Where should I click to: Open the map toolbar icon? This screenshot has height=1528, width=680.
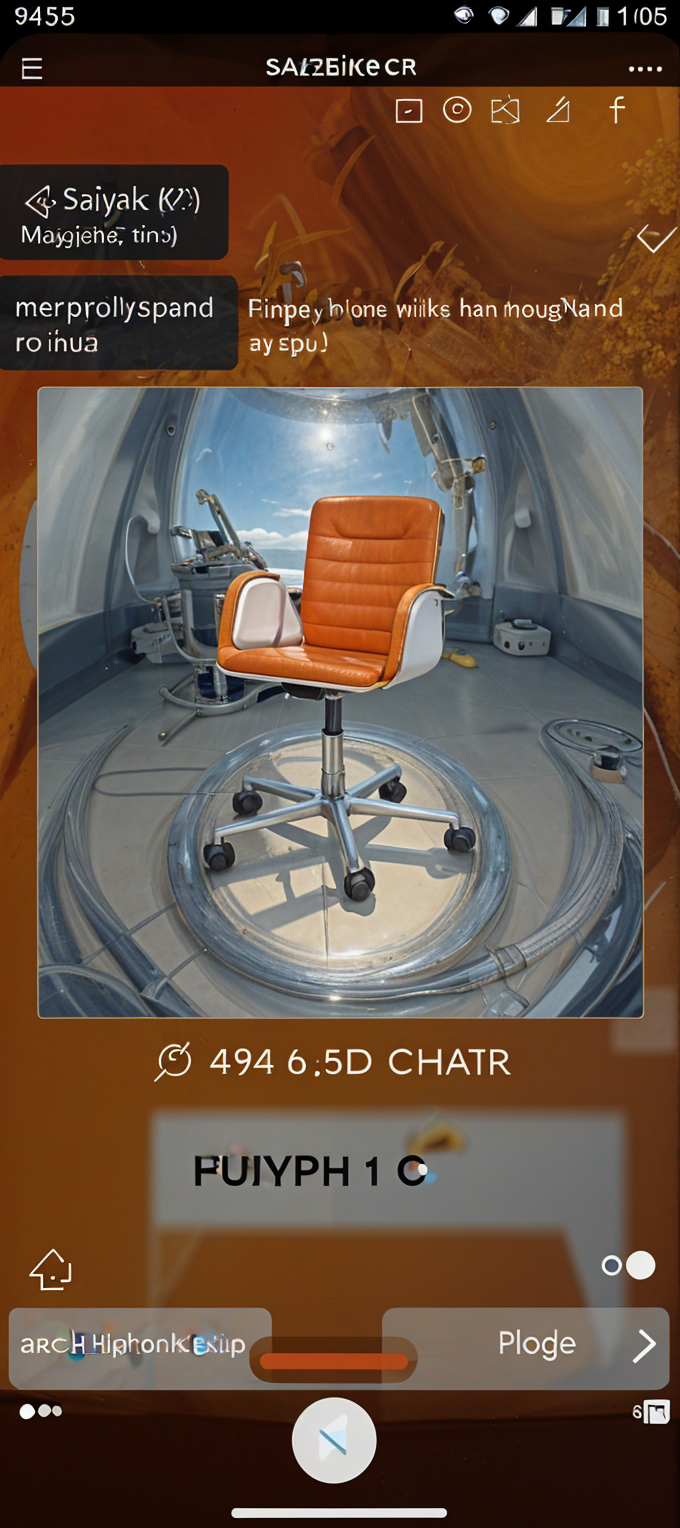coord(506,111)
